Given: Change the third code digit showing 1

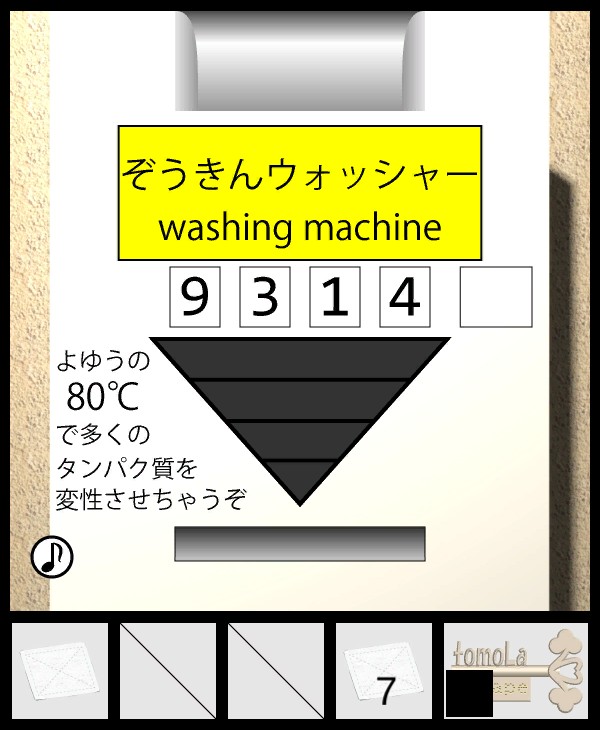Looking at the screenshot, I should 335,297.
